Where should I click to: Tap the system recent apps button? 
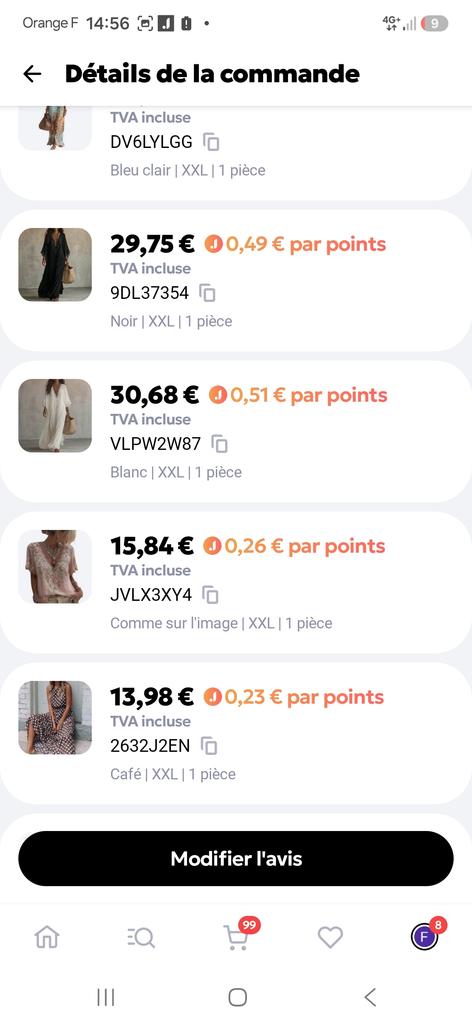[x=106, y=997]
